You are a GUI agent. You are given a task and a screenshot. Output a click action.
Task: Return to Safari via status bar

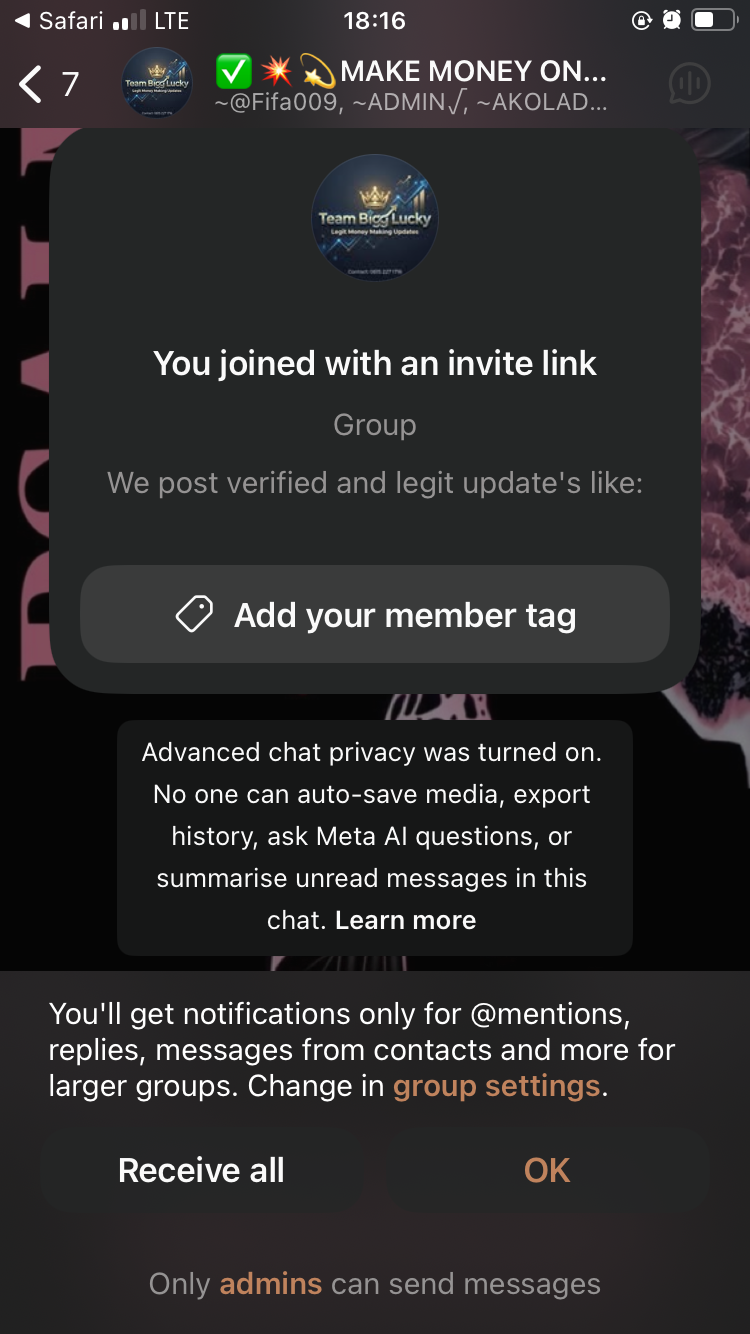coord(60,20)
